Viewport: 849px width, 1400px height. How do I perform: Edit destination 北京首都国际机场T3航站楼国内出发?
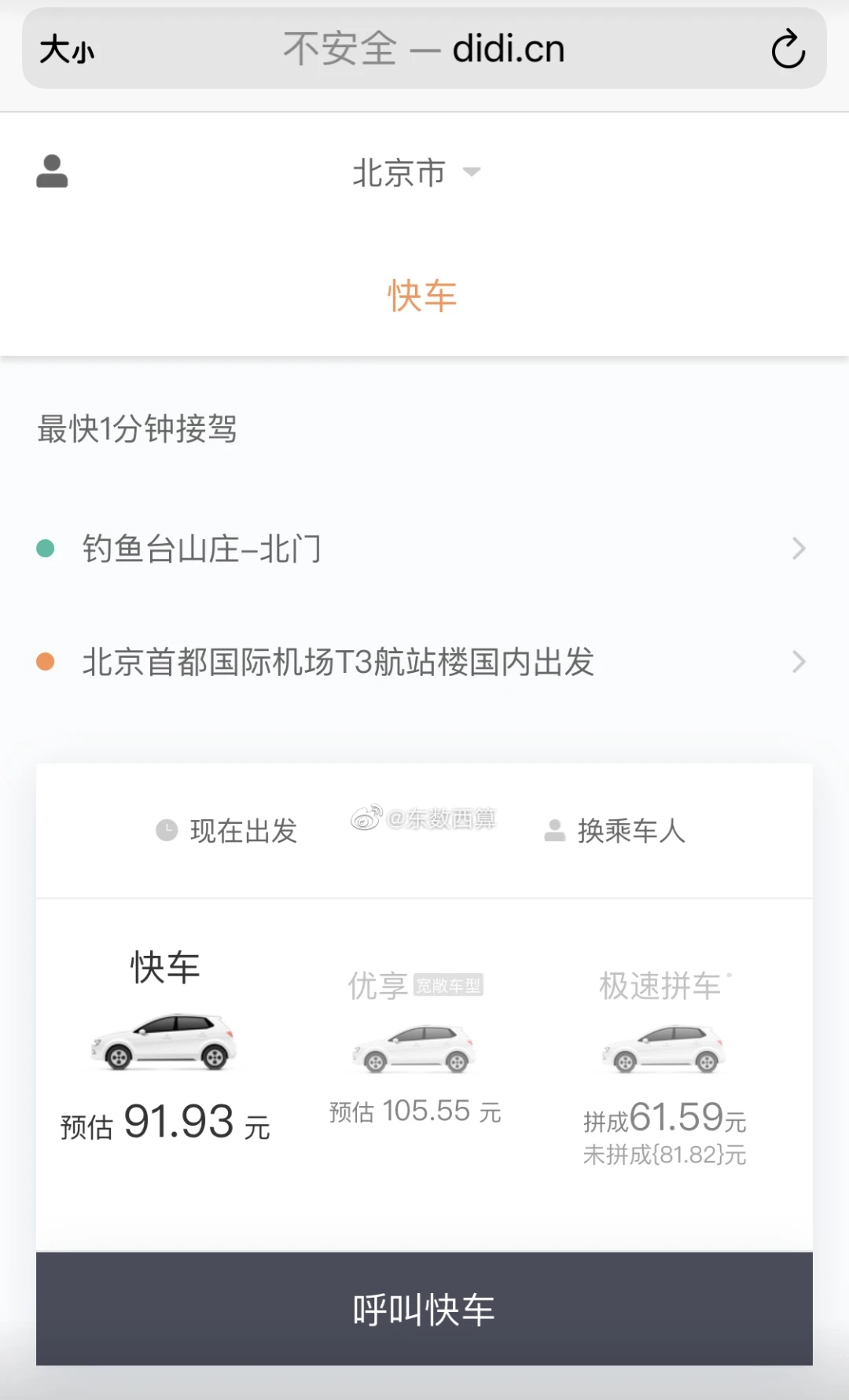[423, 662]
